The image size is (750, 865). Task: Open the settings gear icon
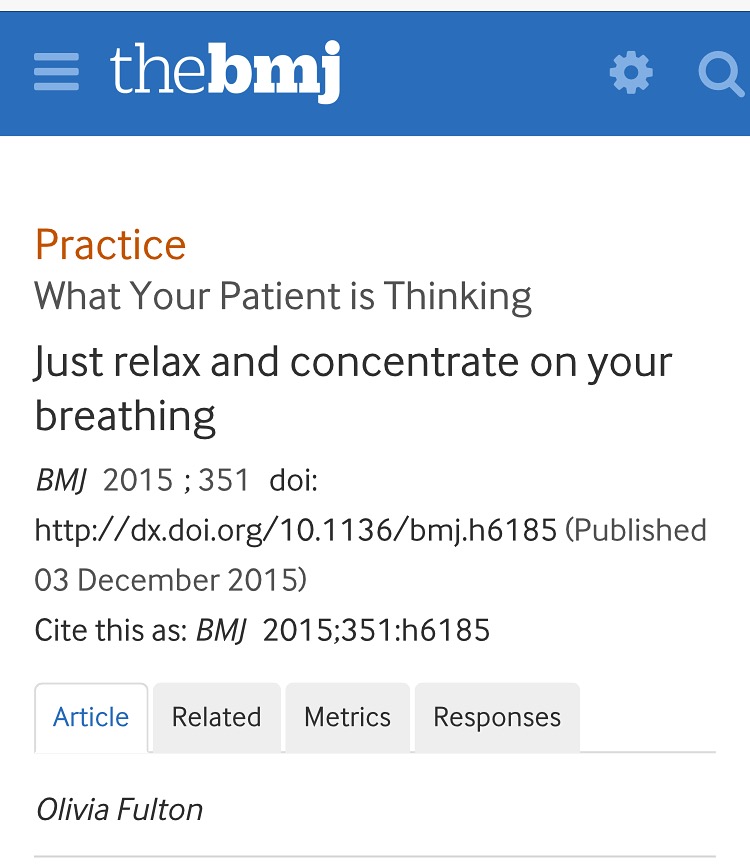tap(631, 73)
